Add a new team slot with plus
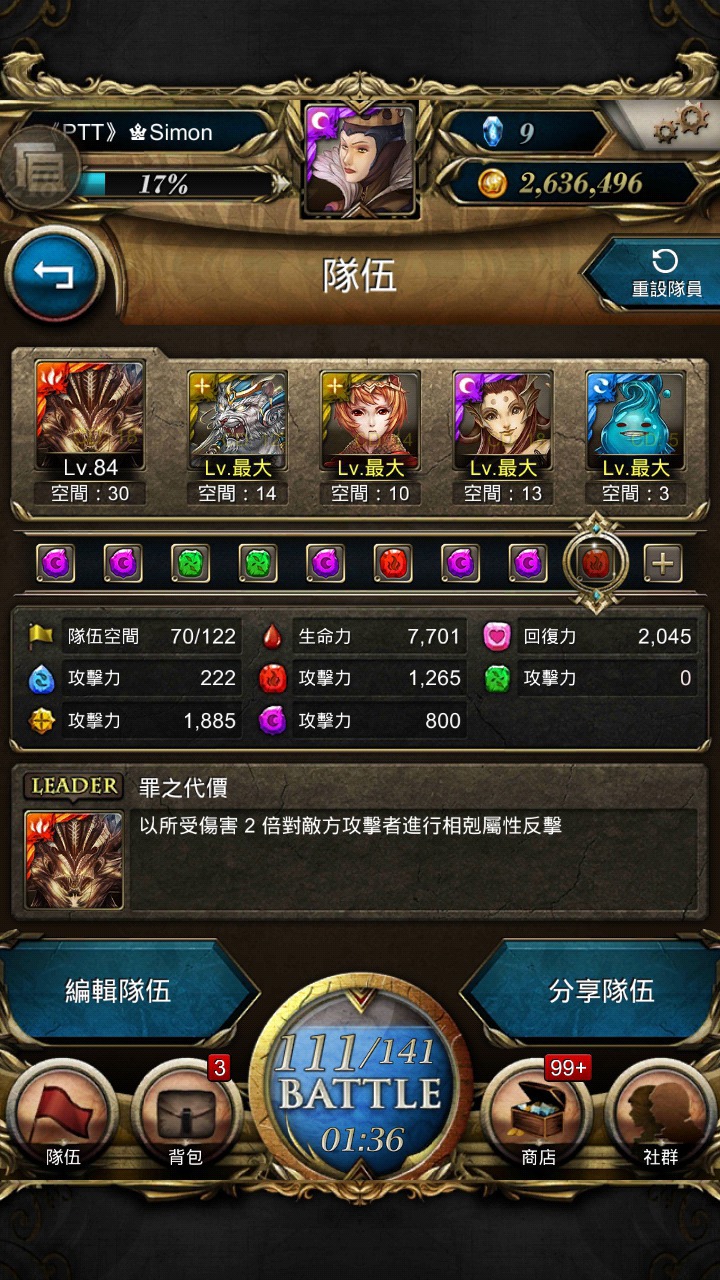The height and width of the screenshot is (1280, 720). pyautogui.click(x=661, y=564)
